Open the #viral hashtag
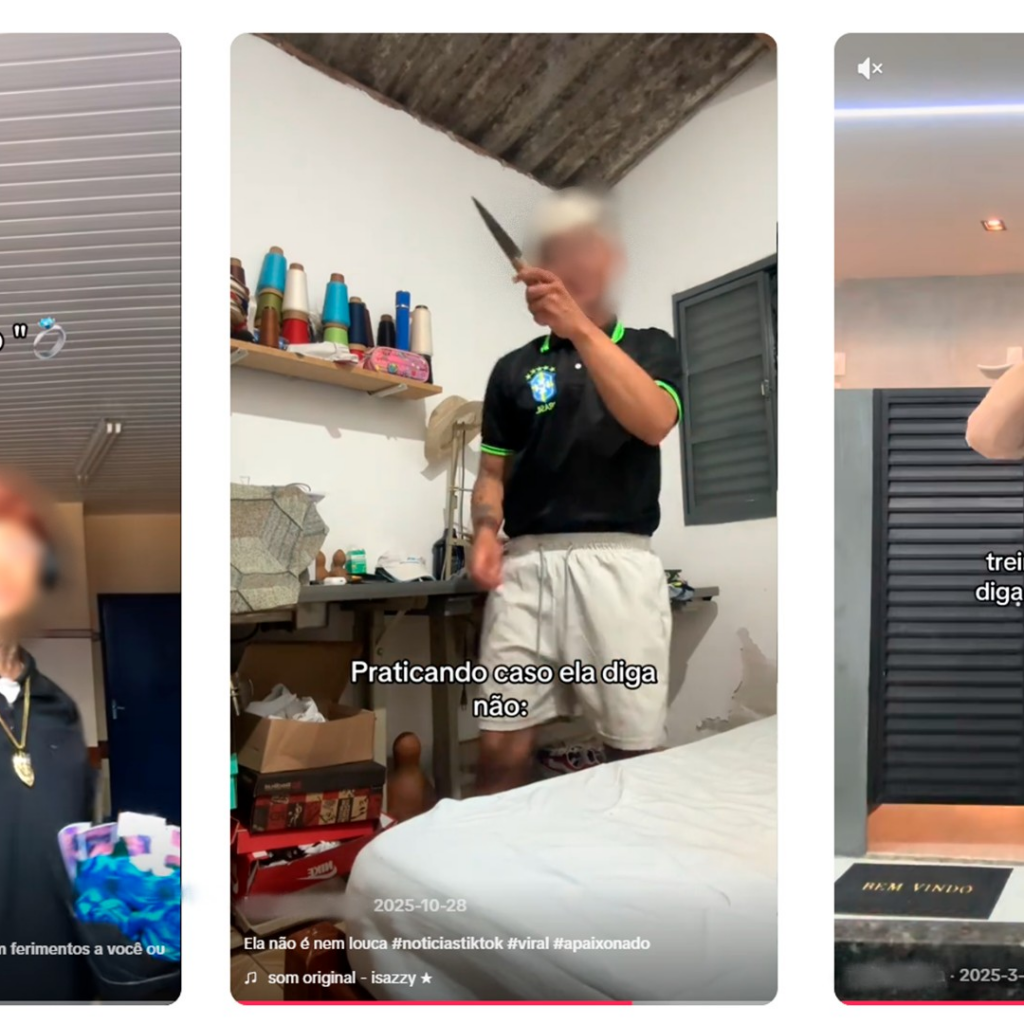The image size is (1024, 1024). coord(527,943)
